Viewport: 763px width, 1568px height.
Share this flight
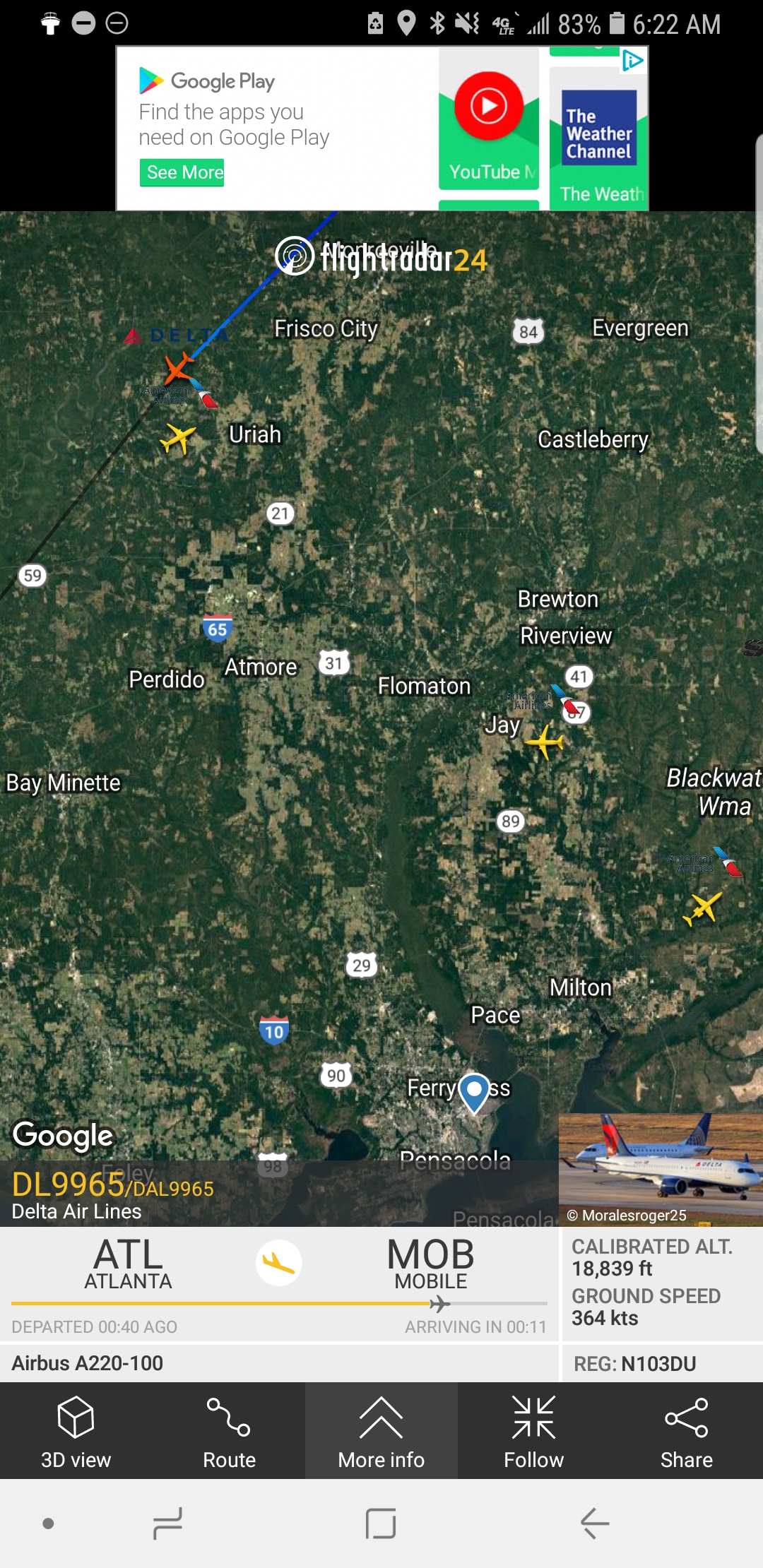686,1431
